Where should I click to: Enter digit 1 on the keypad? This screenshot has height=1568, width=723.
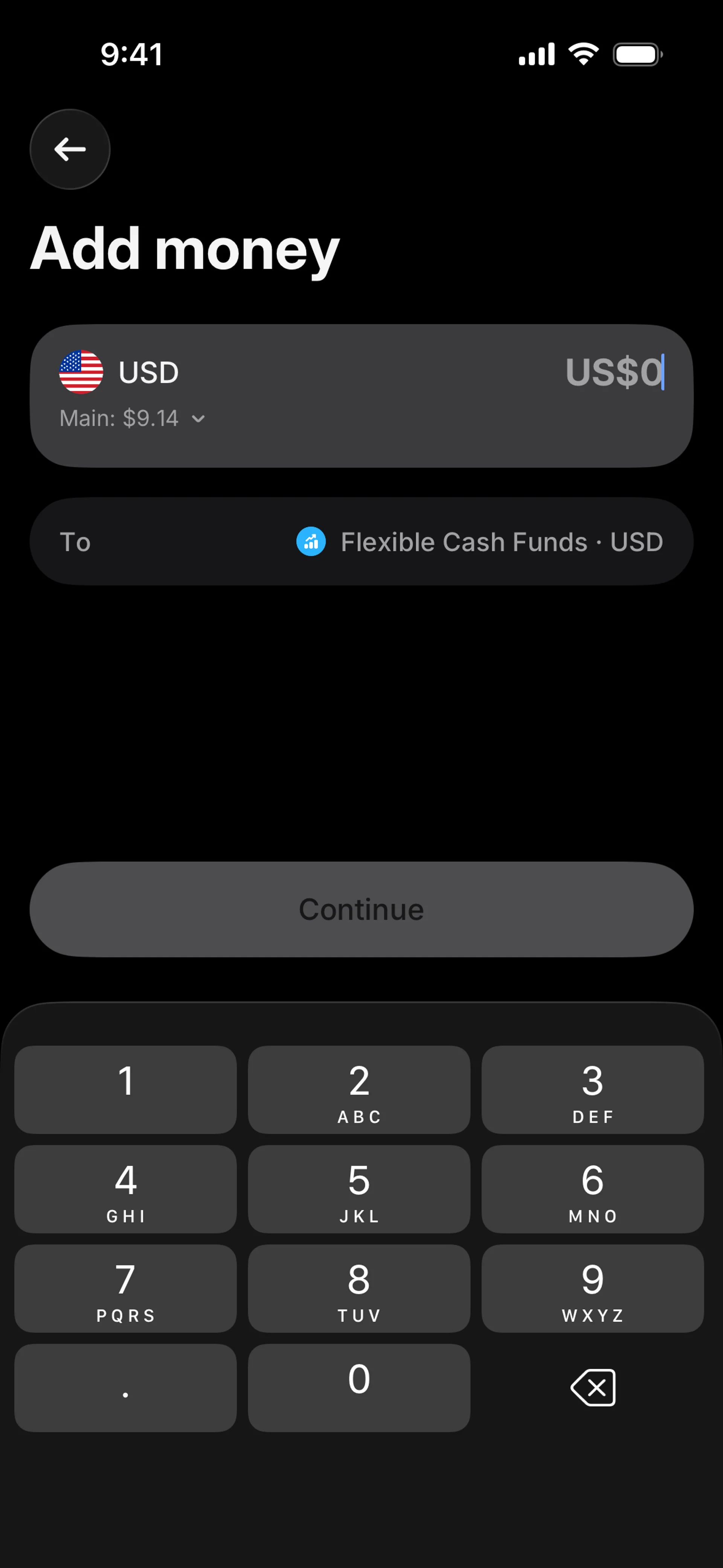tap(125, 1090)
